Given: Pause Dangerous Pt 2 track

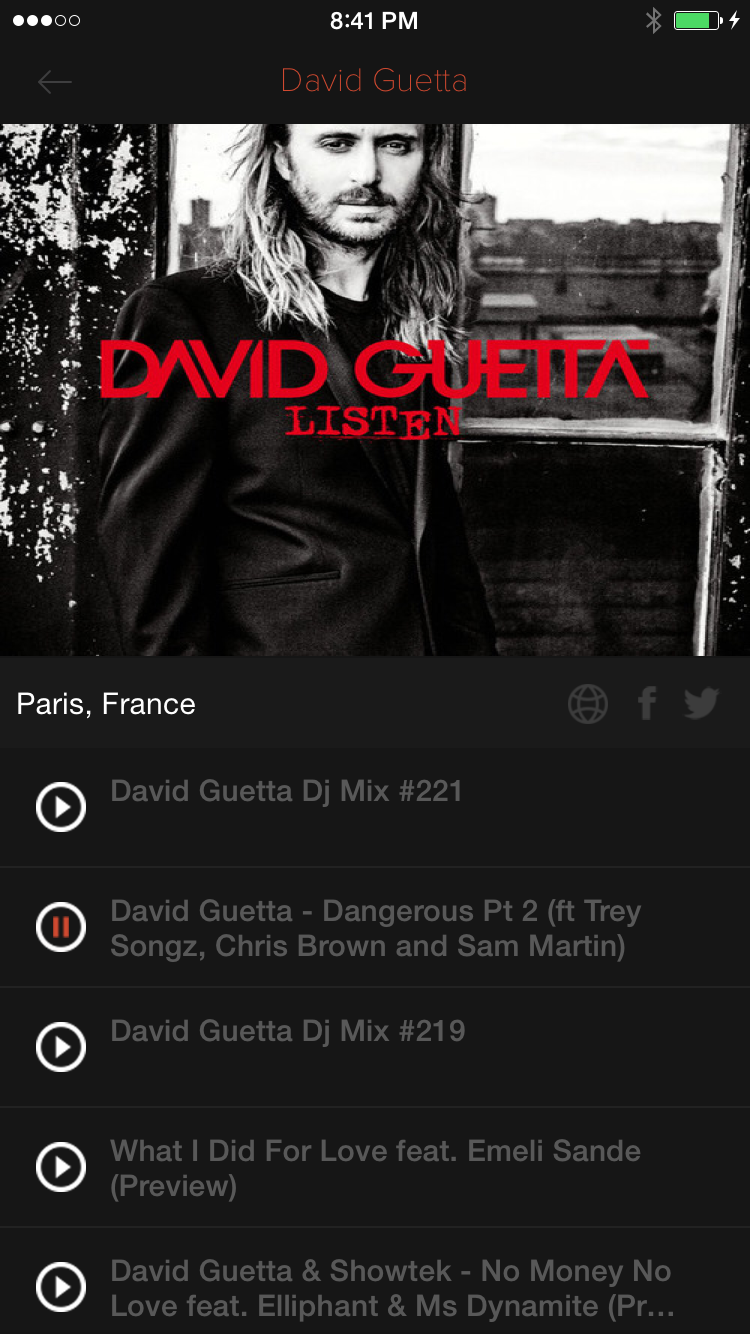Looking at the screenshot, I should [x=61, y=927].
